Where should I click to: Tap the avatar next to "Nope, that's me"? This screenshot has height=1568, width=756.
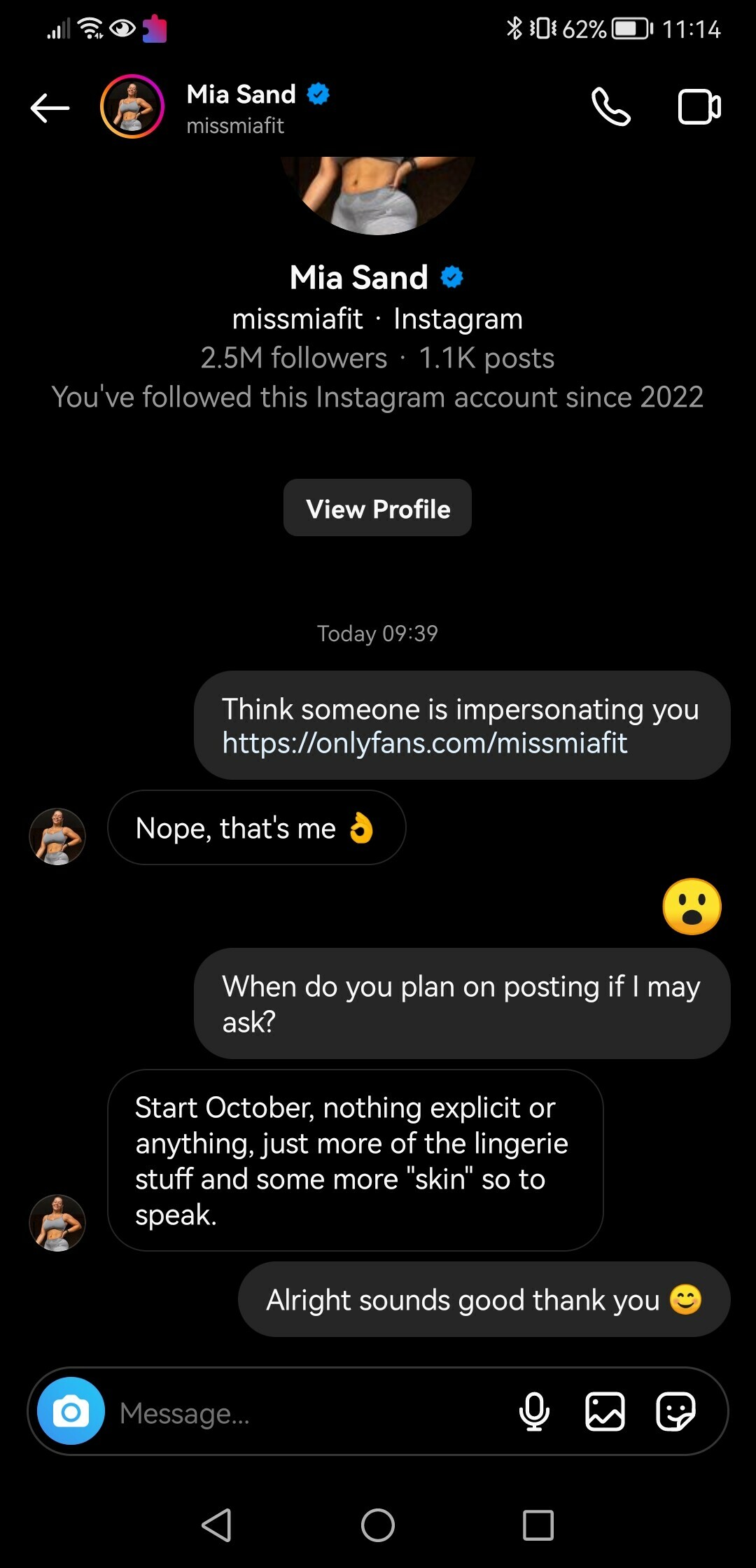pyautogui.click(x=57, y=836)
